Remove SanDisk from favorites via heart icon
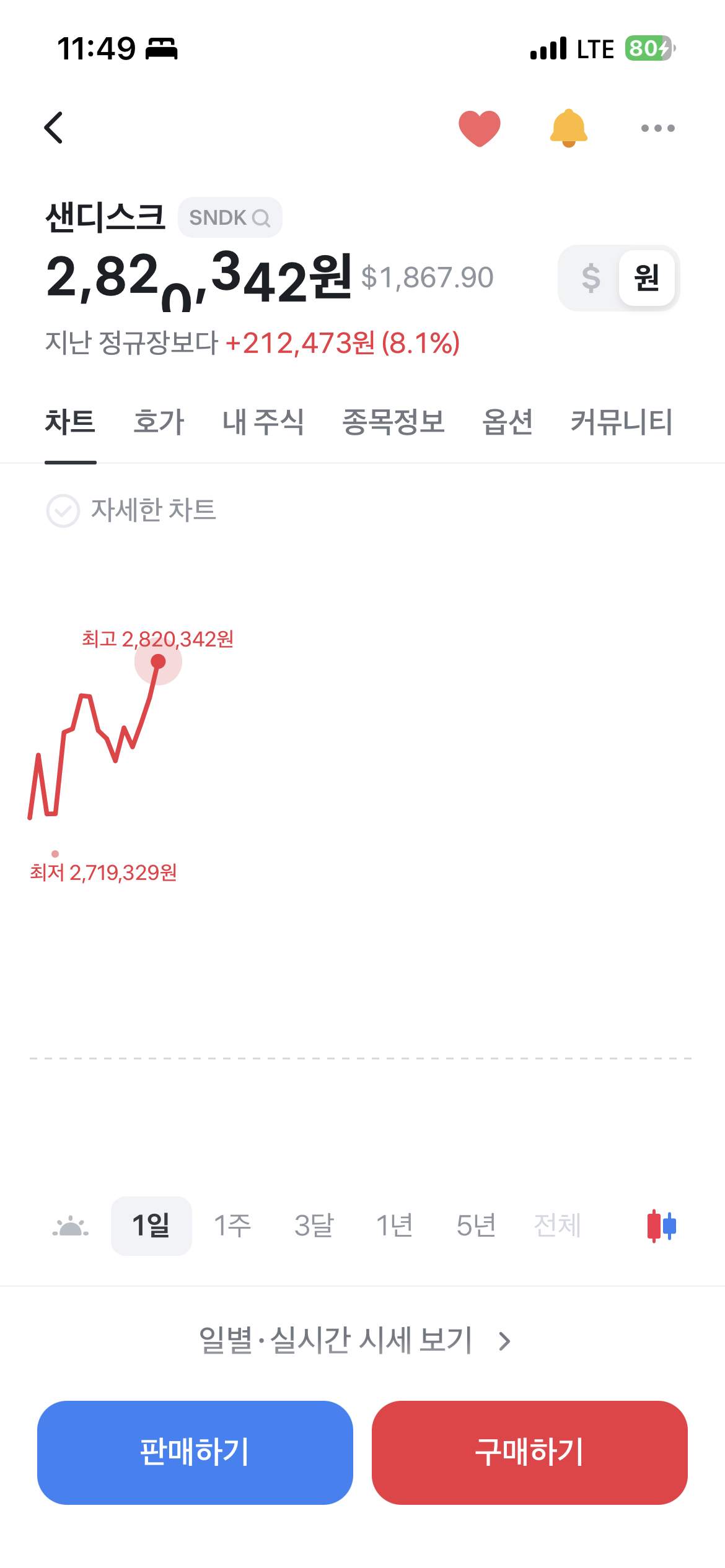This screenshot has height=1568, width=725. tap(479, 128)
